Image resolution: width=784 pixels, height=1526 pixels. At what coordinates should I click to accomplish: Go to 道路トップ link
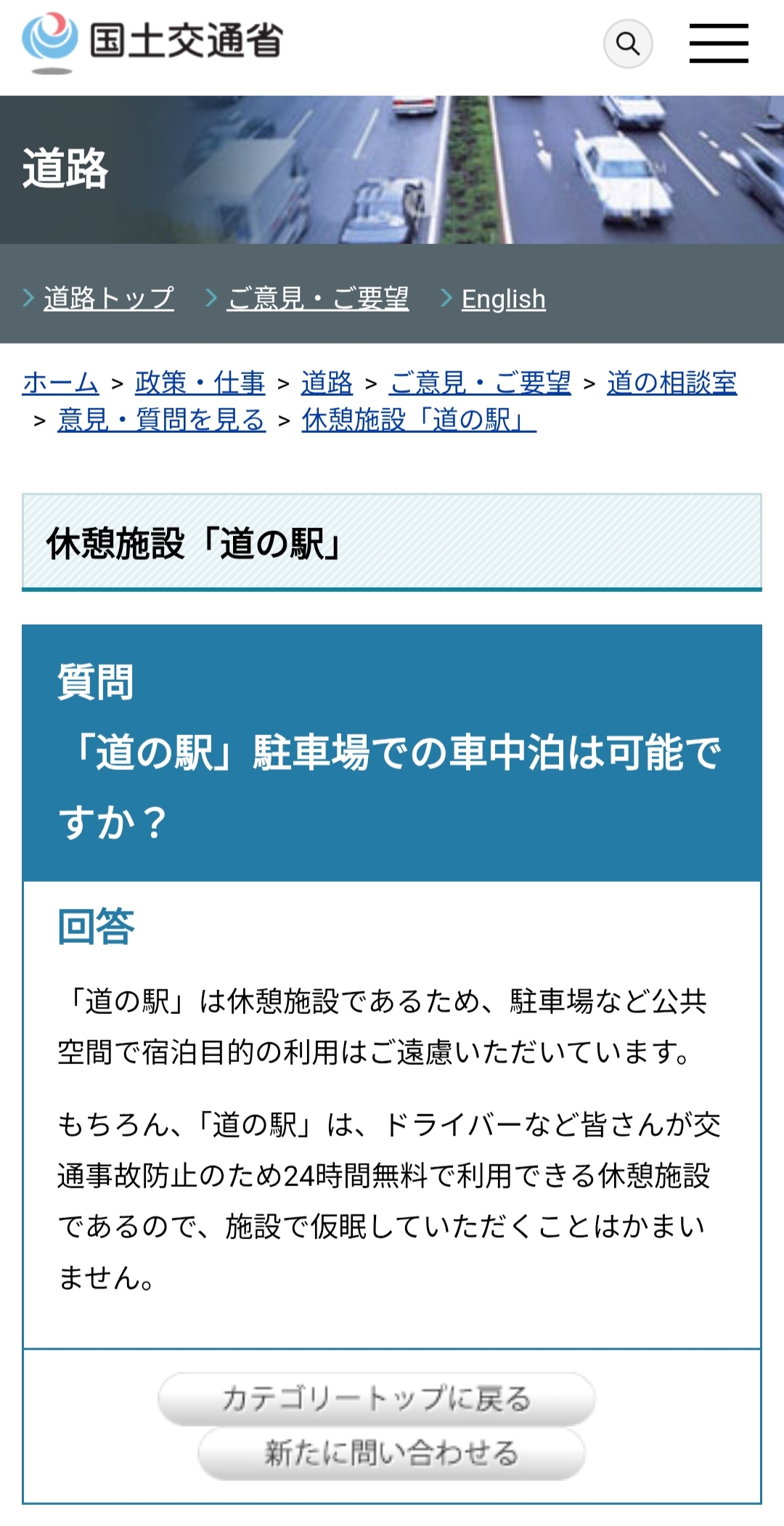(109, 299)
